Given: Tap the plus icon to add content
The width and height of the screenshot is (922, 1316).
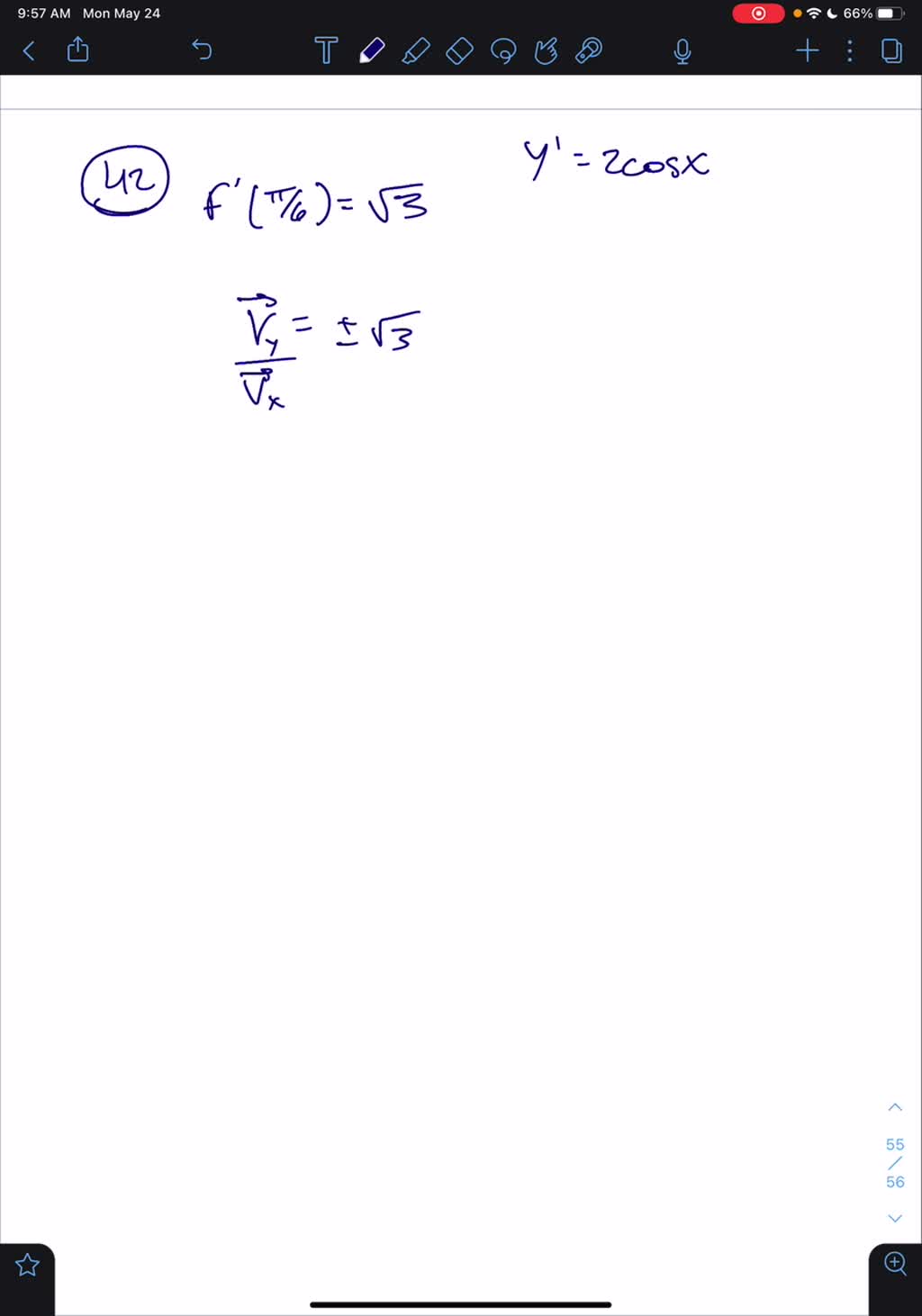Looking at the screenshot, I should (x=806, y=51).
